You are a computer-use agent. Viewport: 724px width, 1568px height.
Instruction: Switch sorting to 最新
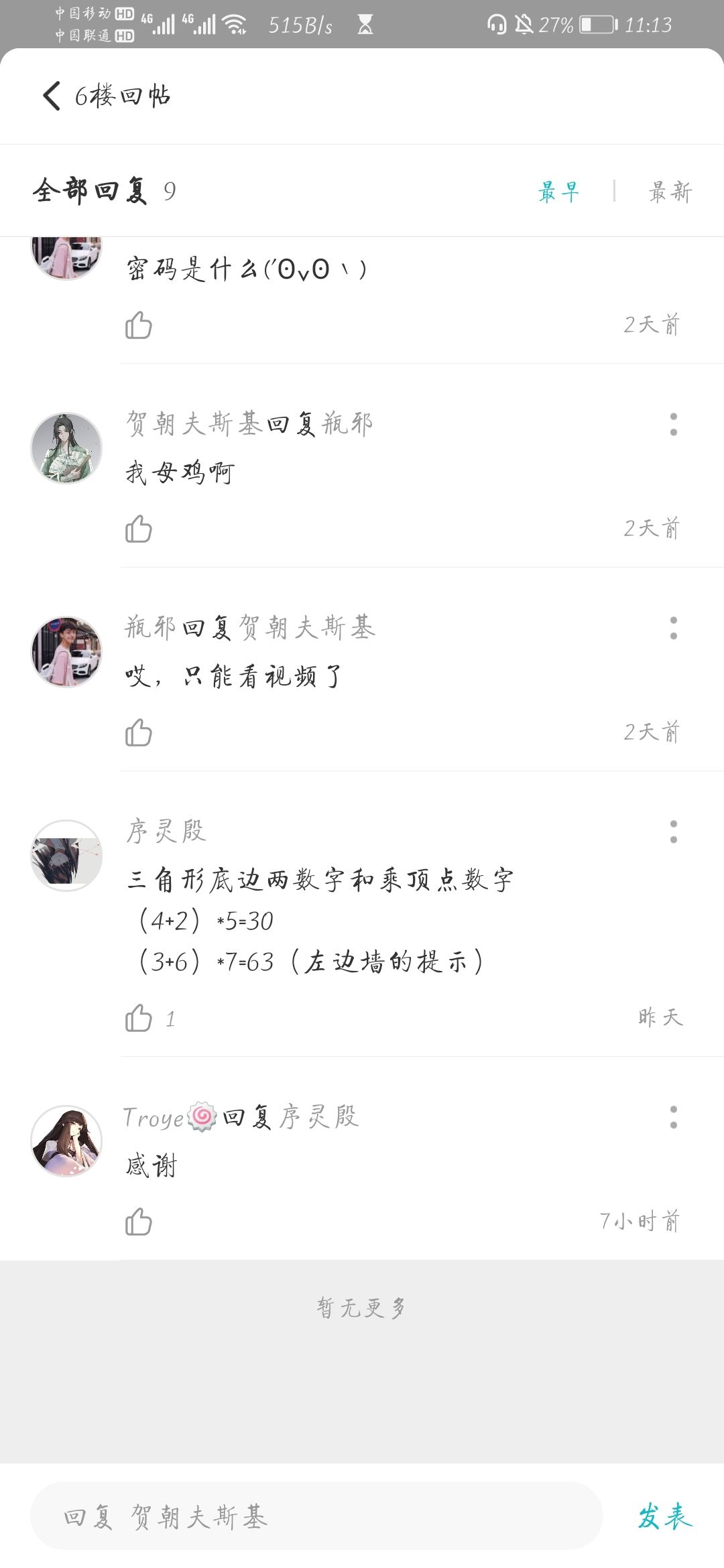point(670,192)
